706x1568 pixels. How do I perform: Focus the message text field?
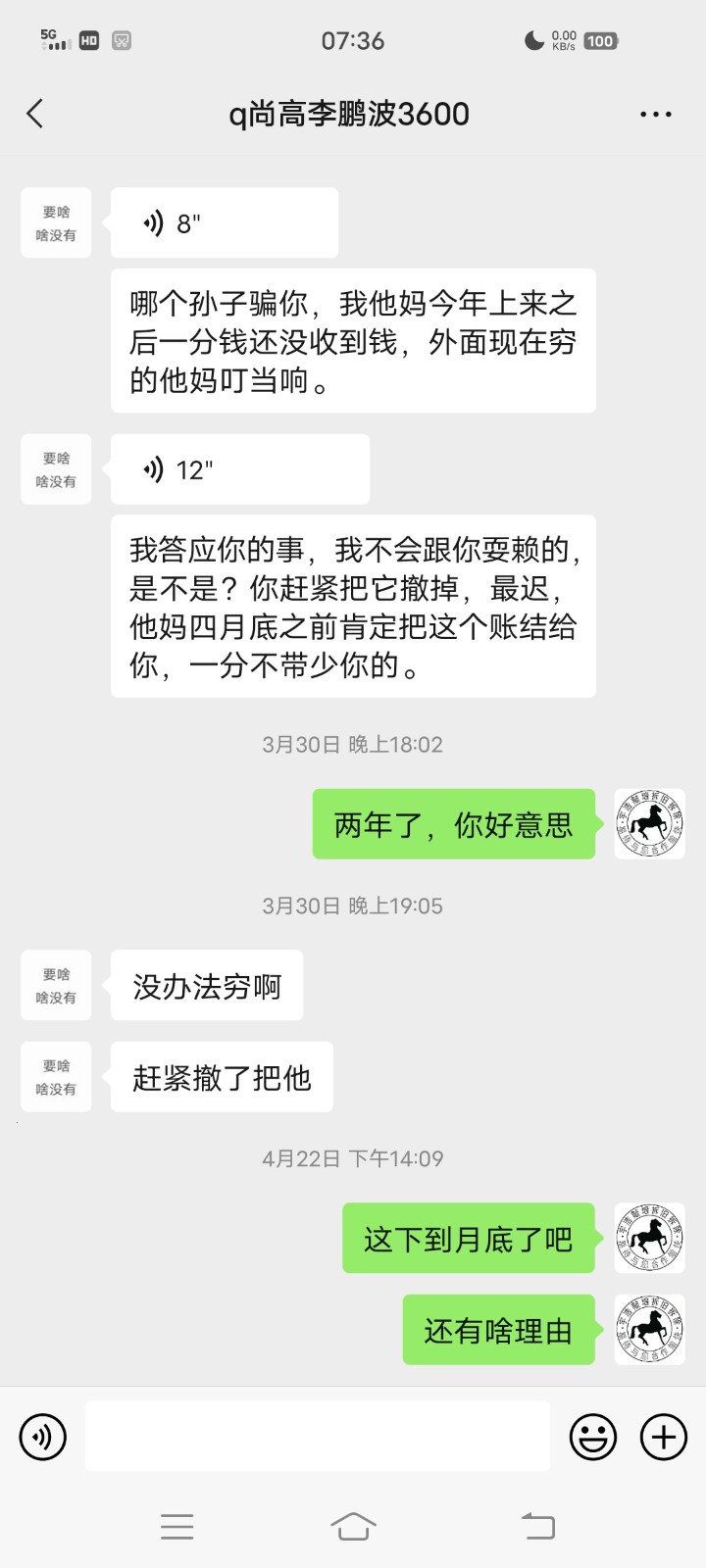tap(317, 1437)
